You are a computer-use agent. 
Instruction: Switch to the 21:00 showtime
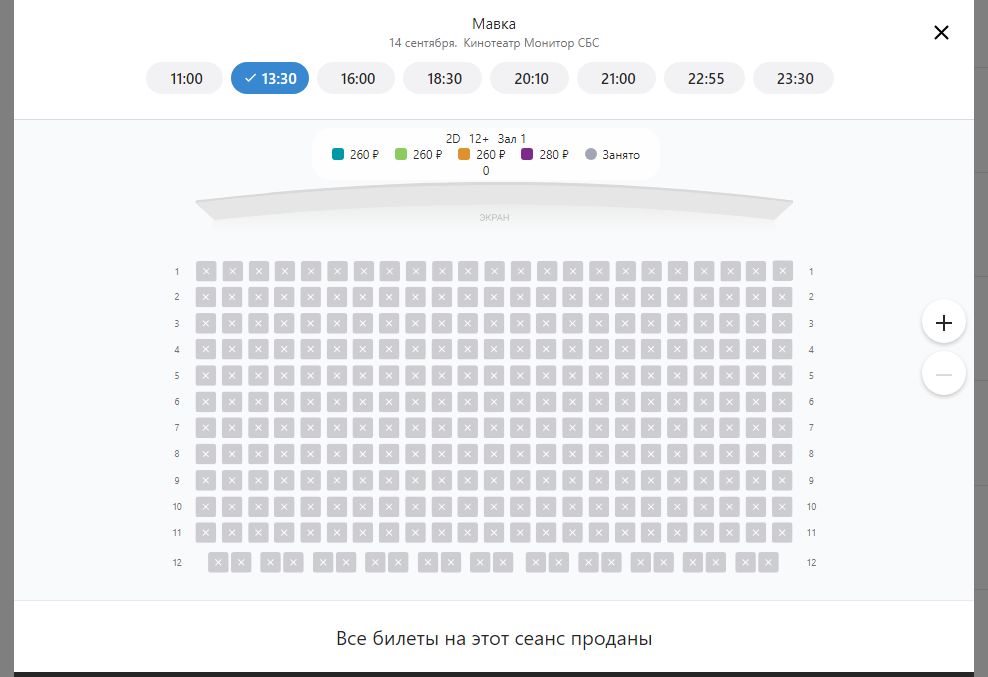(x=617, y=78)
